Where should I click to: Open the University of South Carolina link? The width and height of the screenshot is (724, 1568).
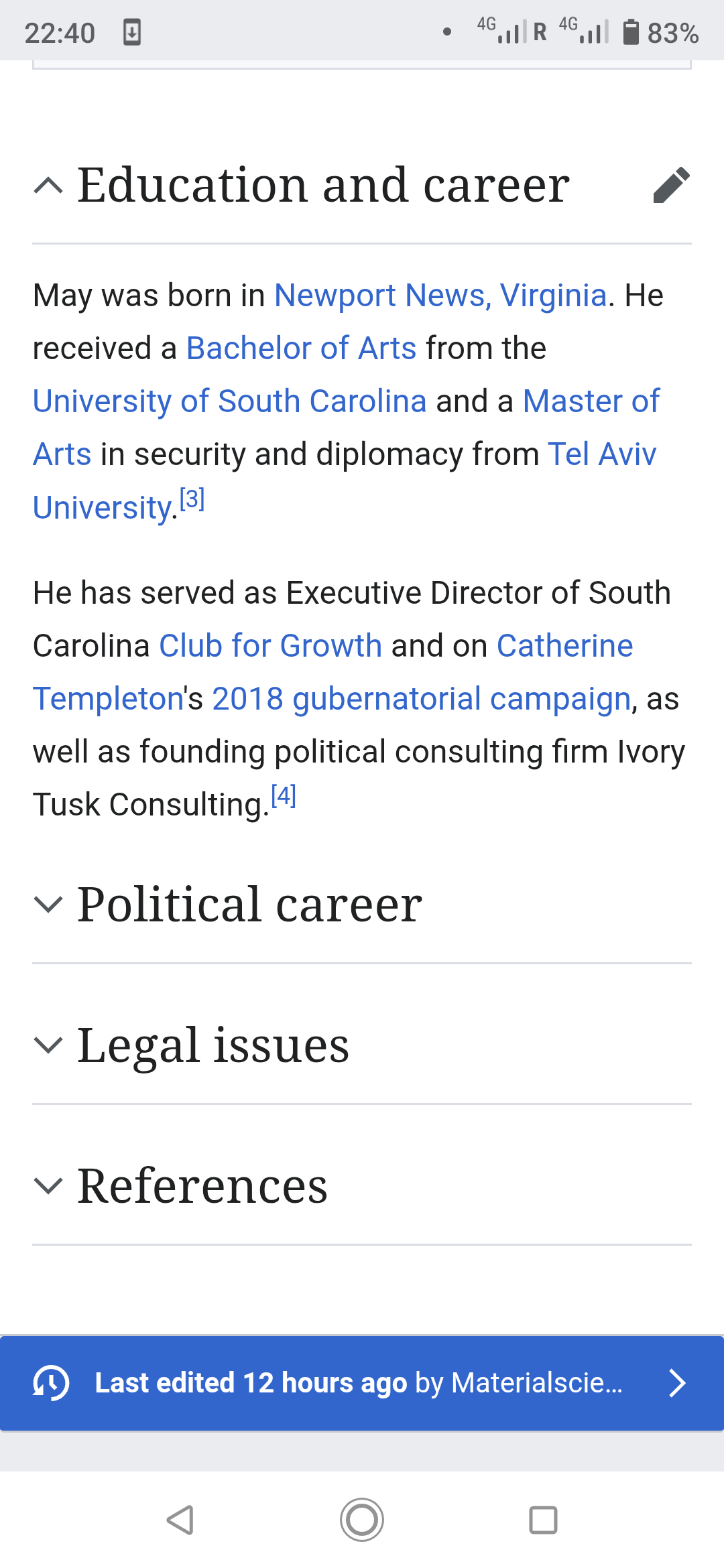pos(229,401)
